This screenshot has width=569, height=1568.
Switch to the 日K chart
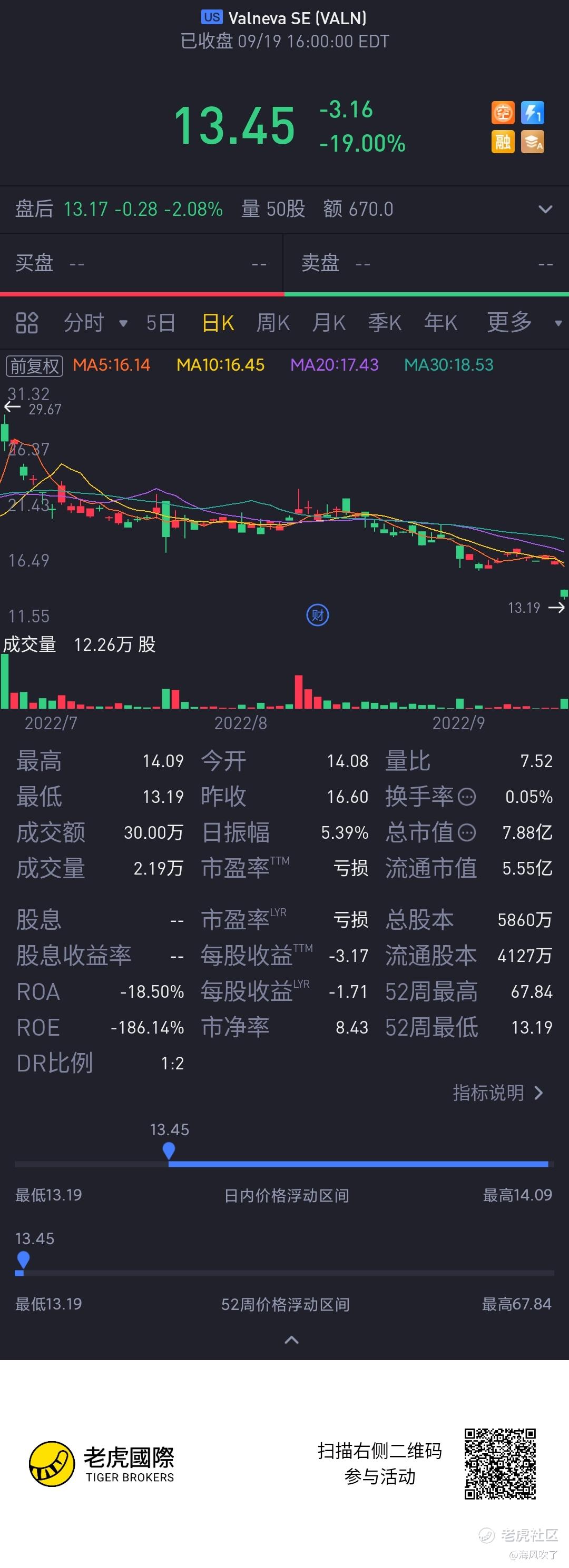pos(218,323)
